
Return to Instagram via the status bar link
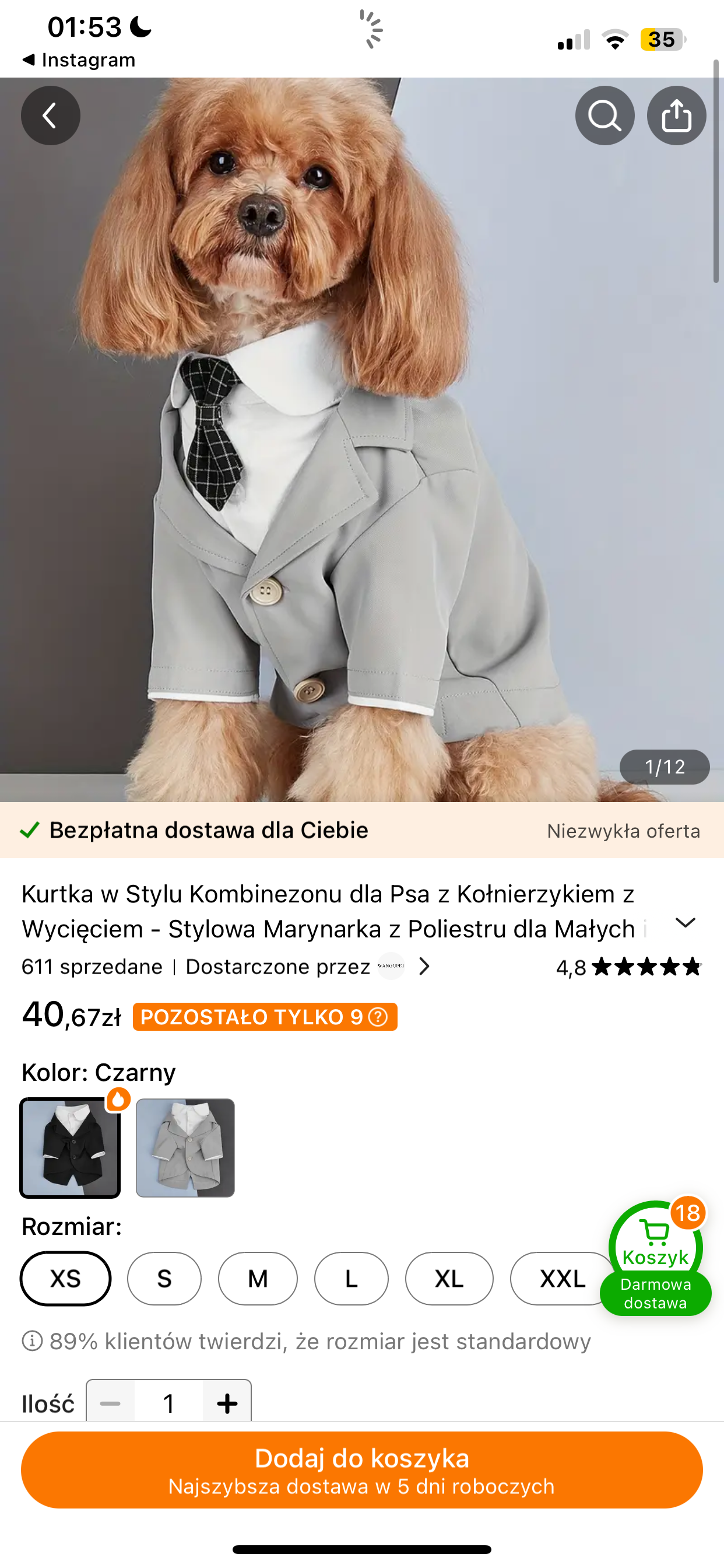pyautogui.click(x=79, y=60)
